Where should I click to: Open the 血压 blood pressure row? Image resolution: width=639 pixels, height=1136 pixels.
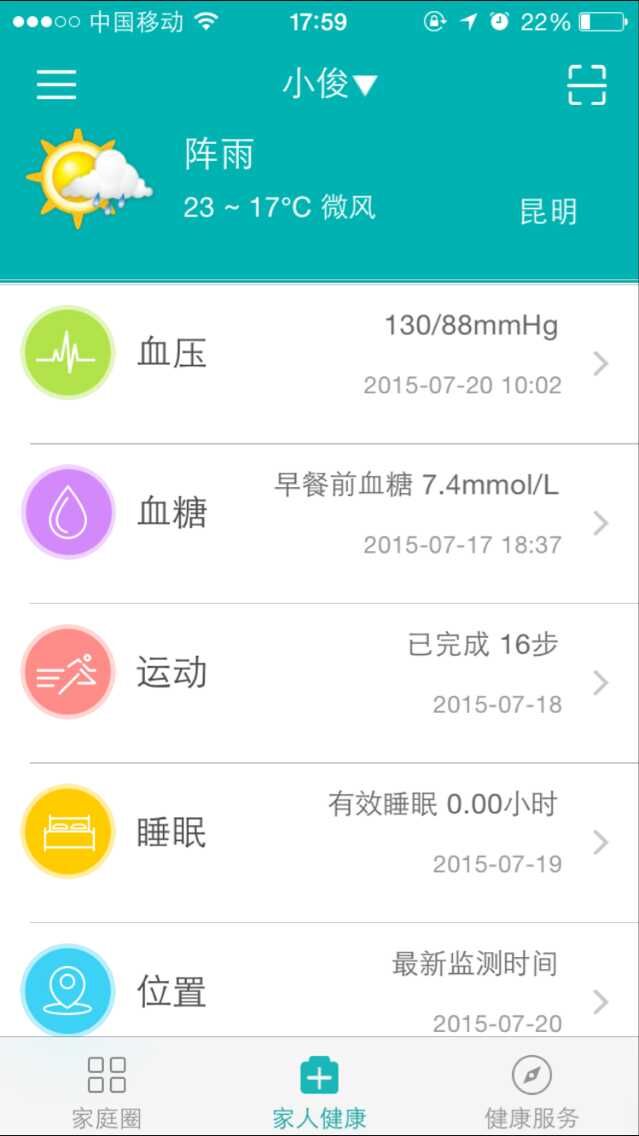(320, 364)
